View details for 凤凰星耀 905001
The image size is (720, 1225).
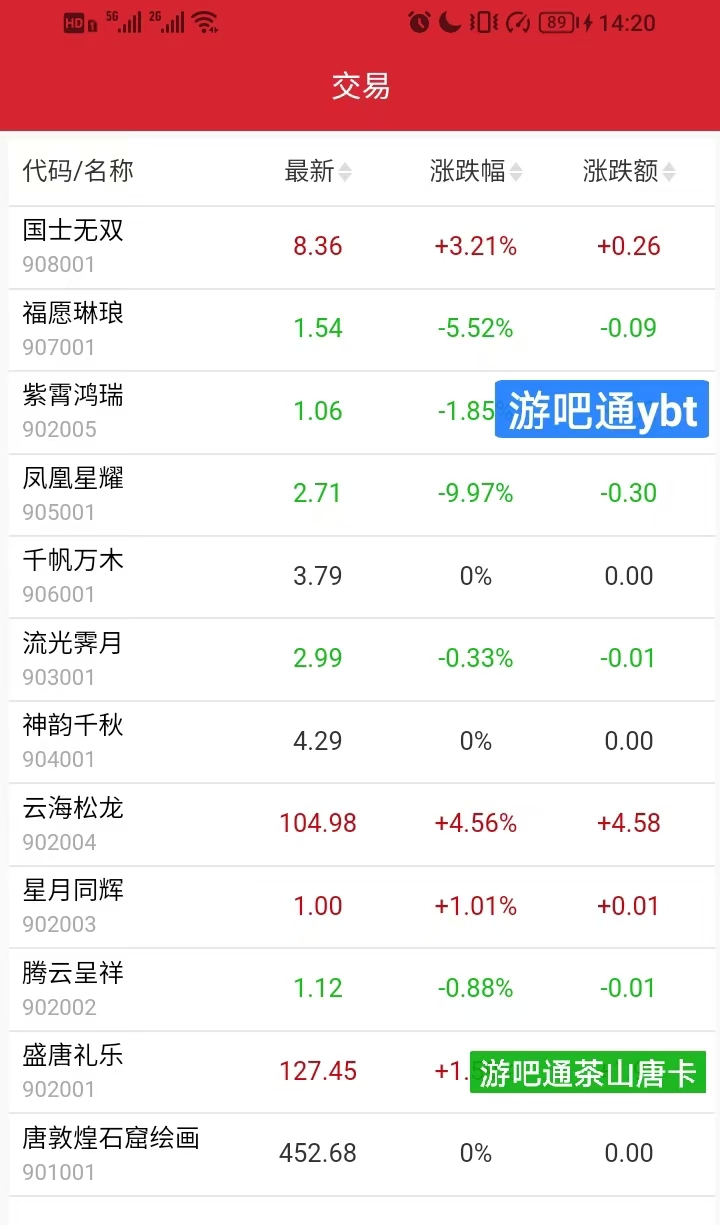[362, 495]
